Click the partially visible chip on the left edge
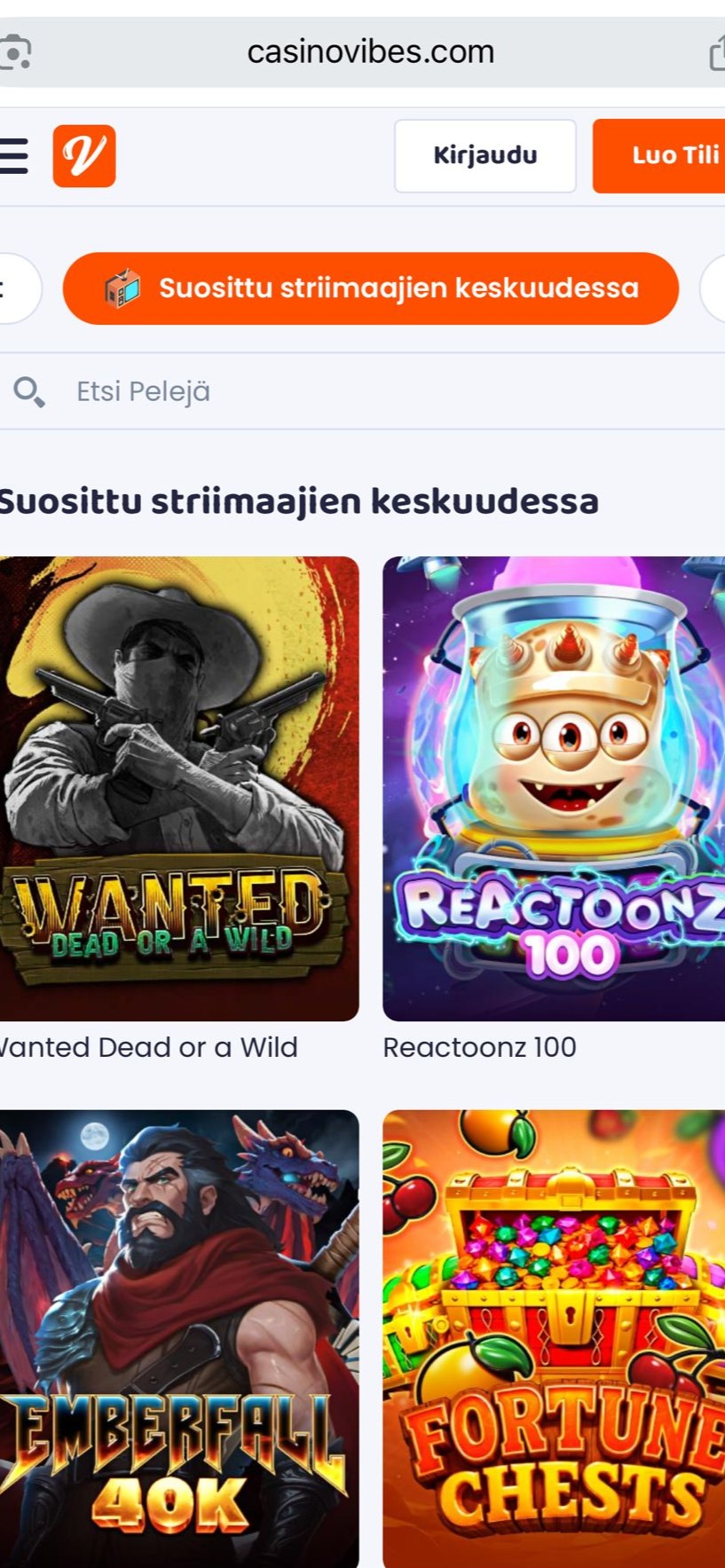The image size is (725, 1568). pos(9,288)
